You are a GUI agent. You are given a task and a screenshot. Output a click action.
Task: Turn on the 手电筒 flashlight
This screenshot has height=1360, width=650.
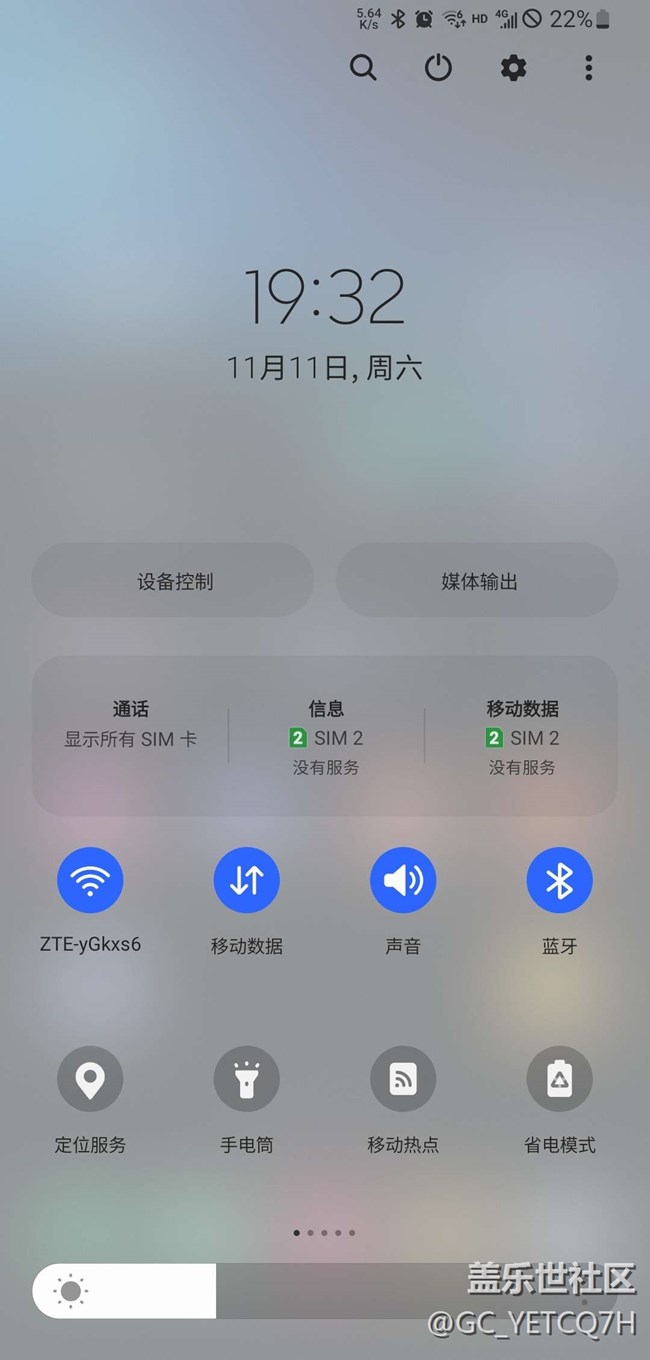(x=247, y=1079)
